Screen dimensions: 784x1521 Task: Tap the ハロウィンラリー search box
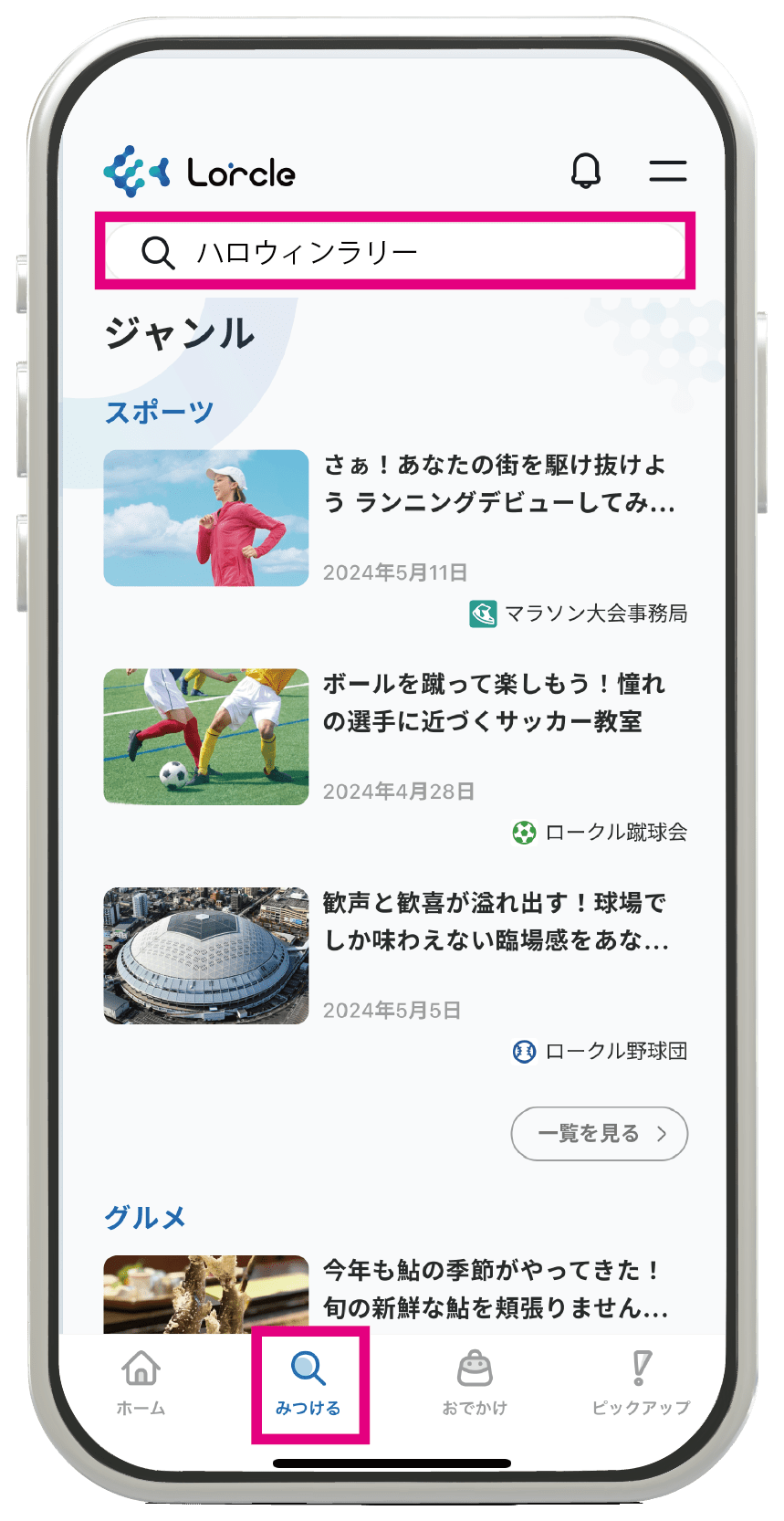click(x=395, y=252)
